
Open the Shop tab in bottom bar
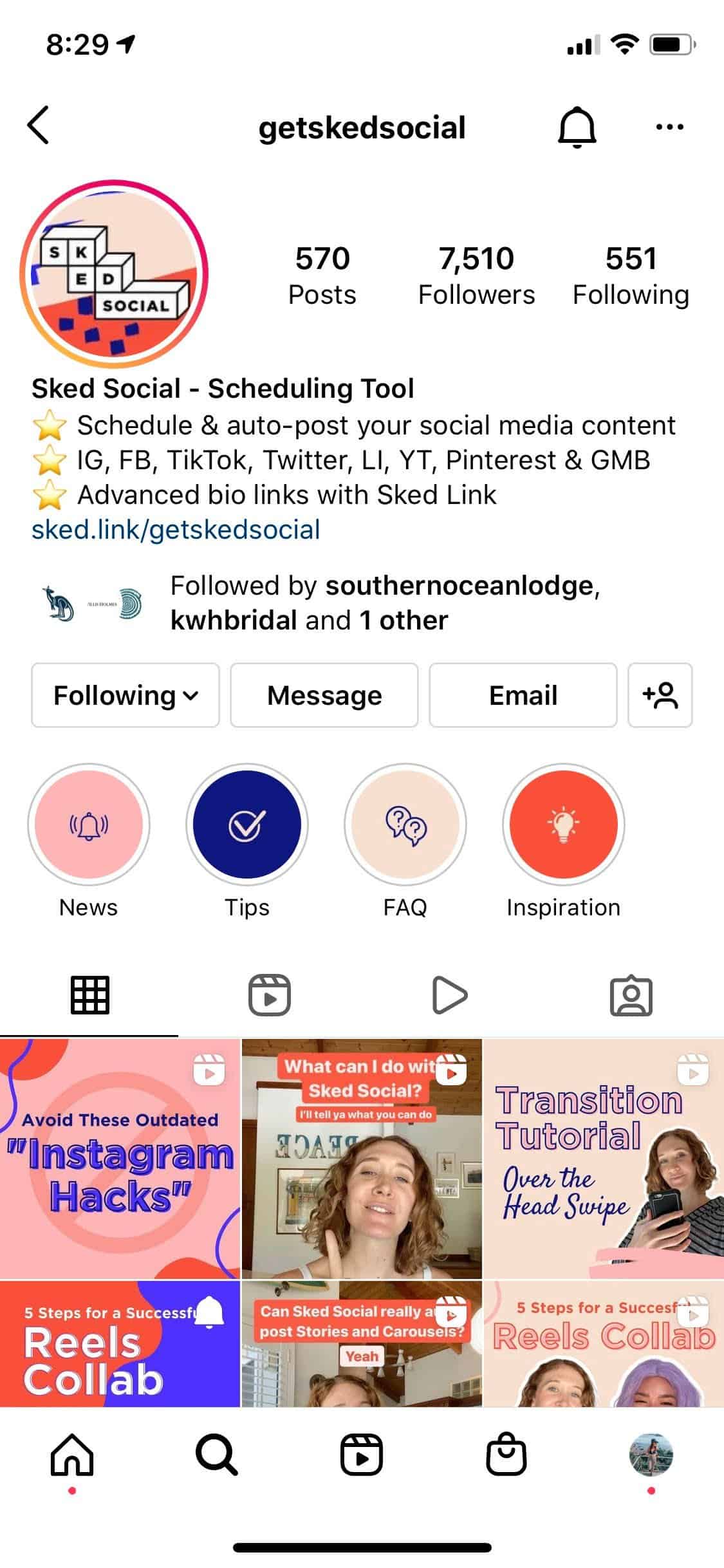click(506, 1455)
